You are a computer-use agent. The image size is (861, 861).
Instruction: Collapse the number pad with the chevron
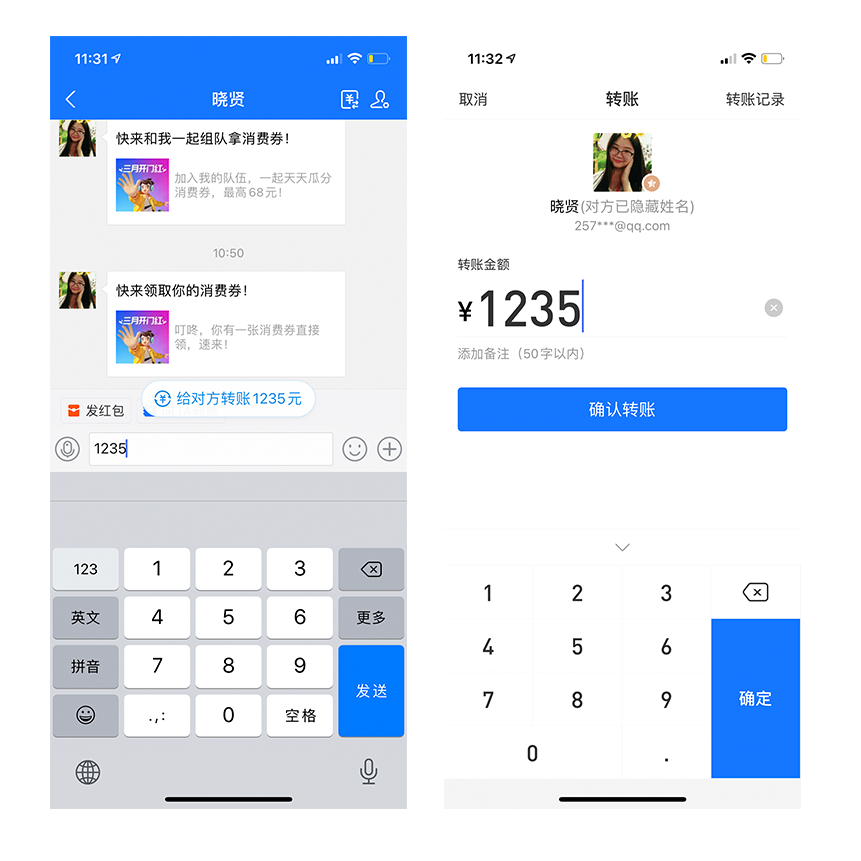[622, 547]
